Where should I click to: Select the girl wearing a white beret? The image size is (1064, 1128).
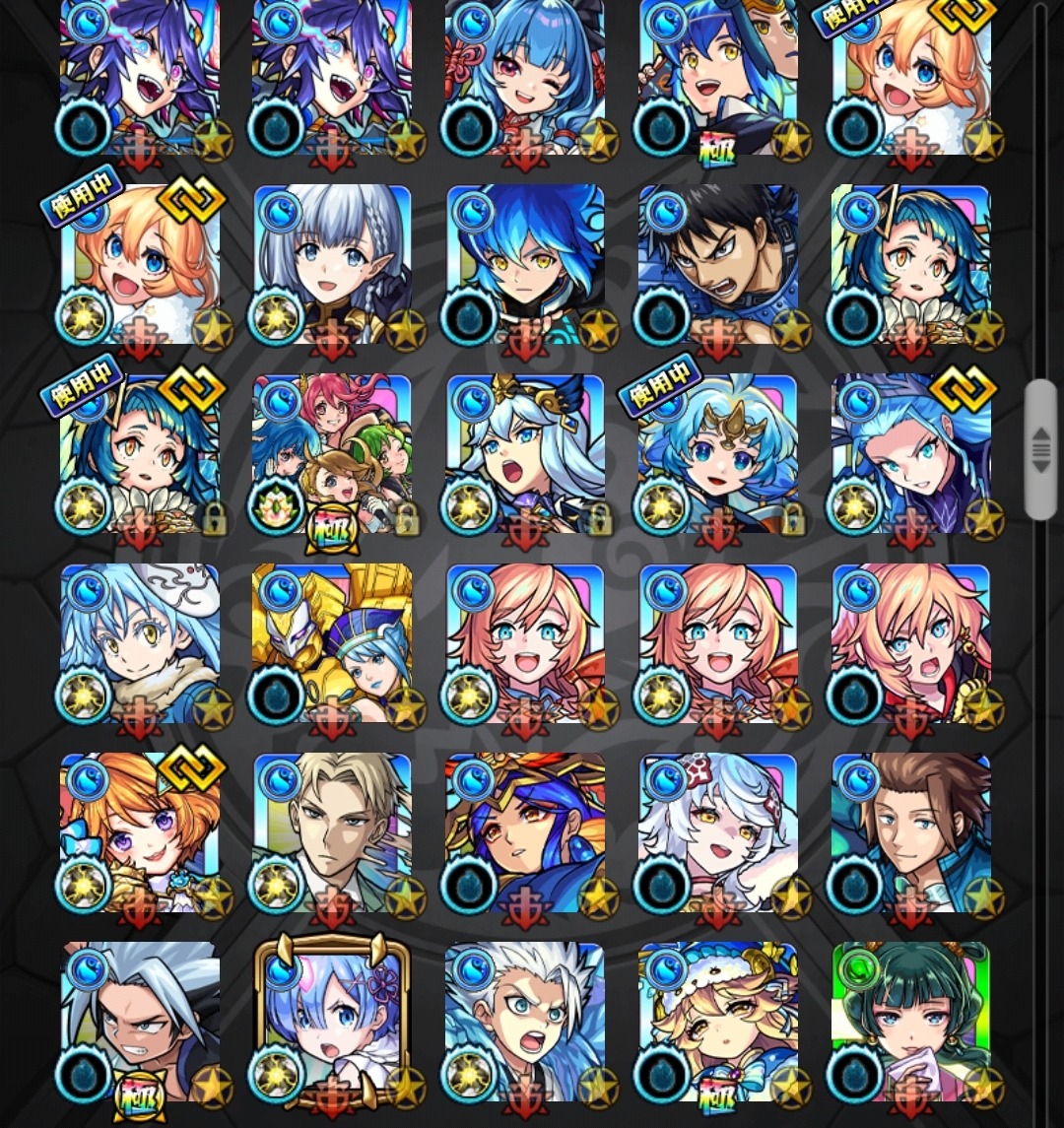point(140,643)
